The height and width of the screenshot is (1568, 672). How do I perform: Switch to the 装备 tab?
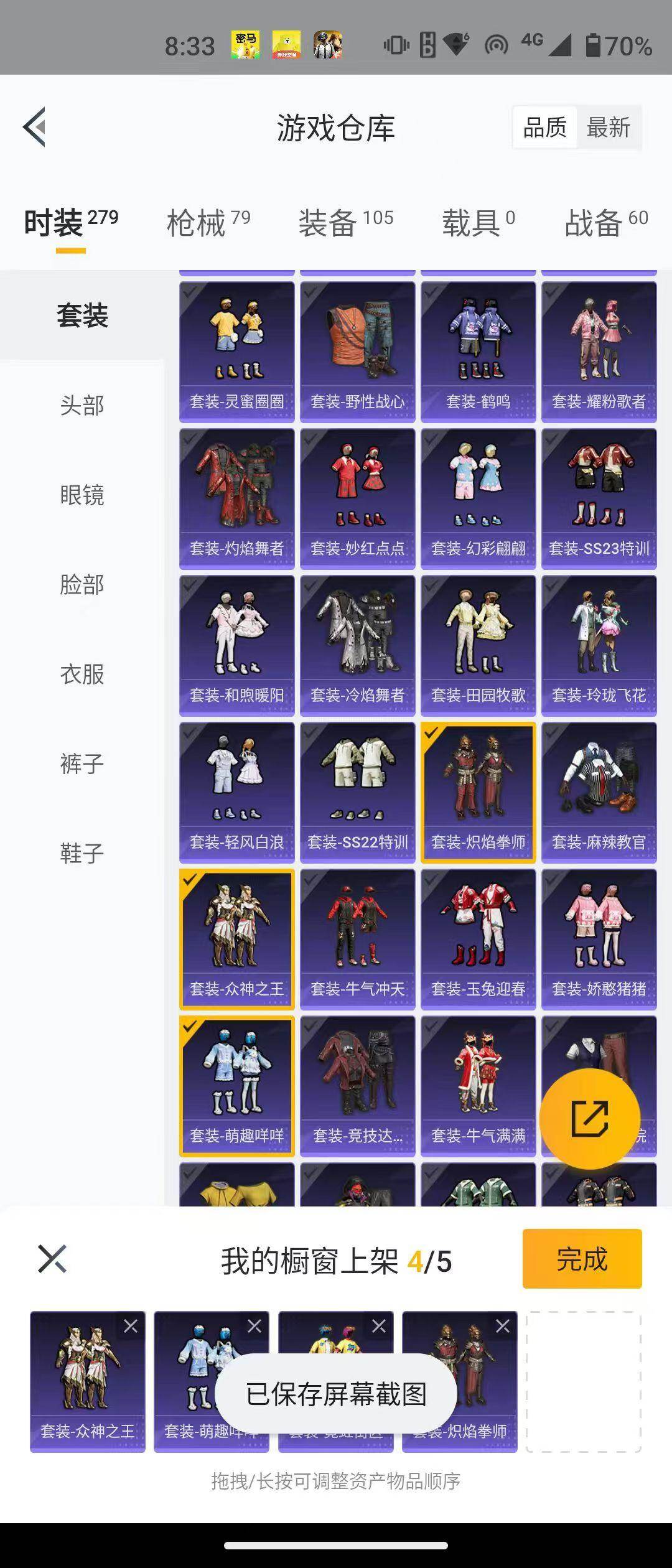pos(345,223)
